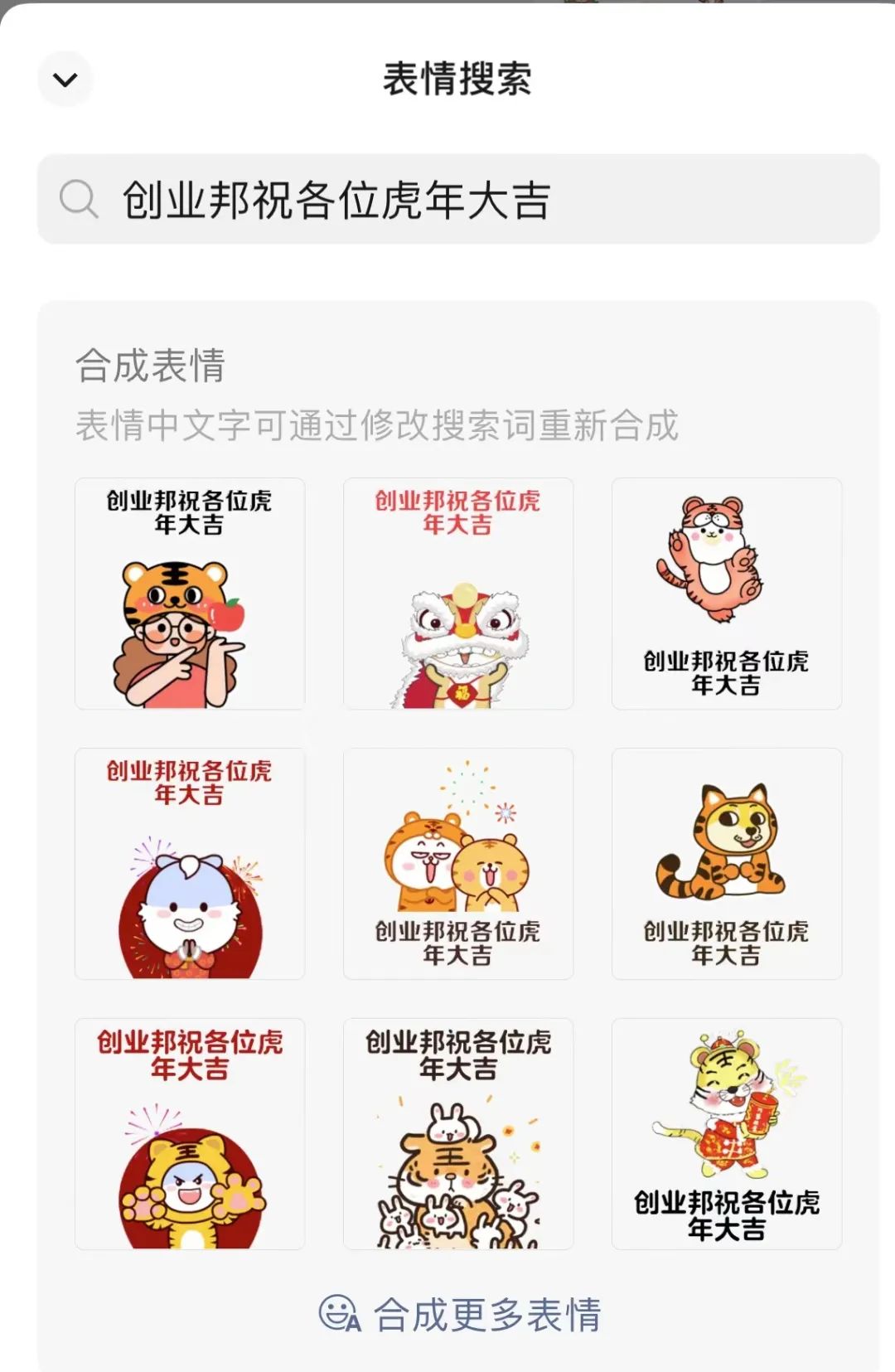Select the blue-haired character bowing sticker
Screen dimensions: 895x1372
[x=190, y=864]
